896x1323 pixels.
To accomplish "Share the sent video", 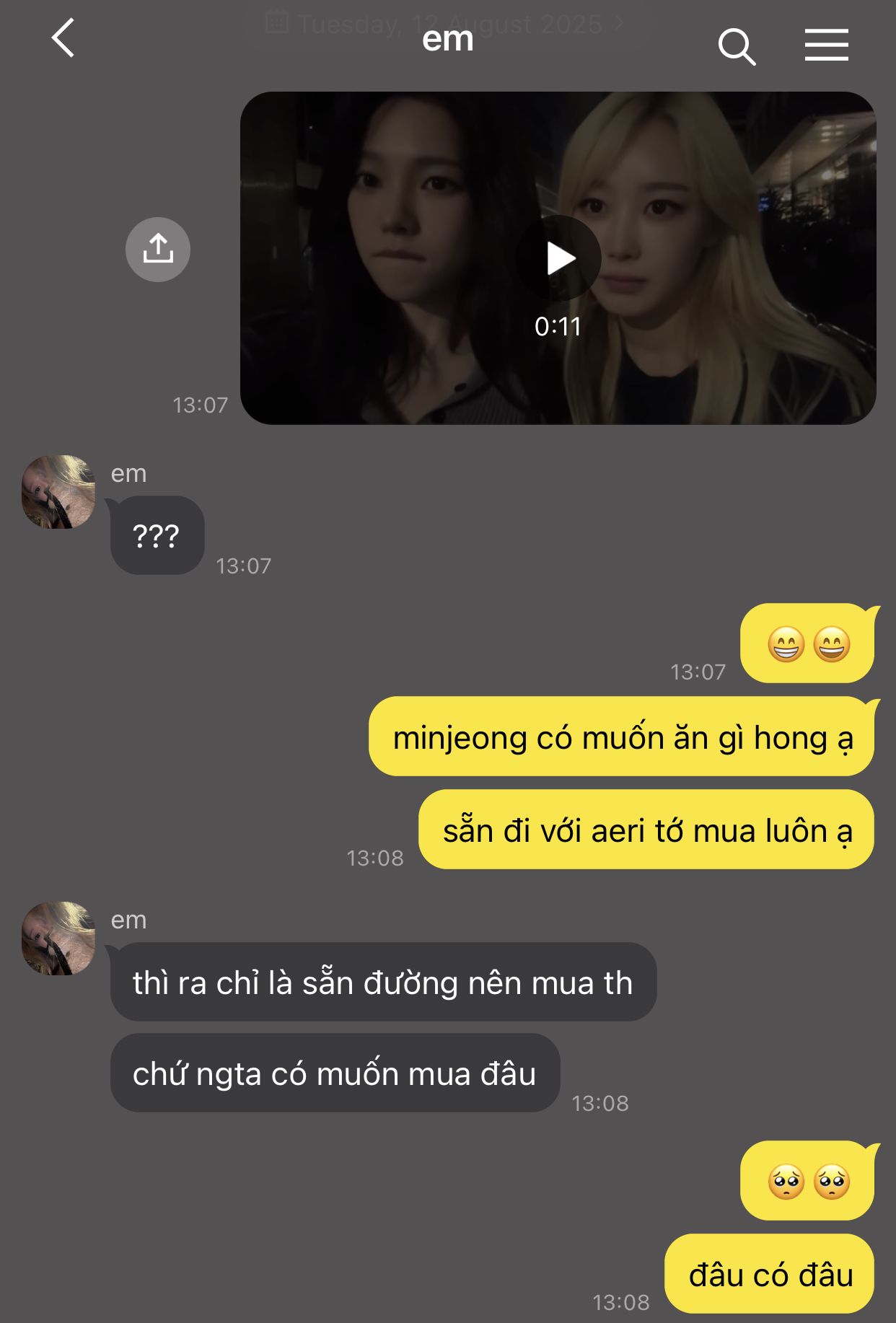I will (x=158, y=250).
